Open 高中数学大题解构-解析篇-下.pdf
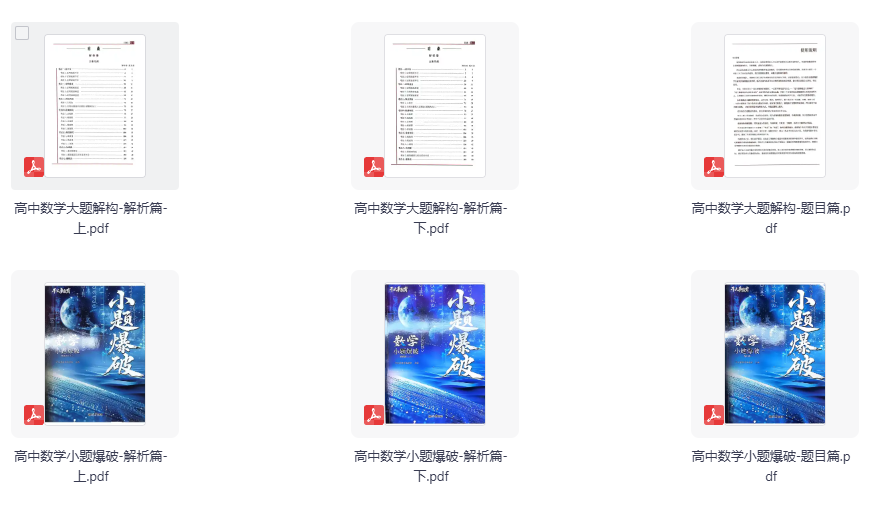Viewport: 872px width, 517px height. pos(435,106)
